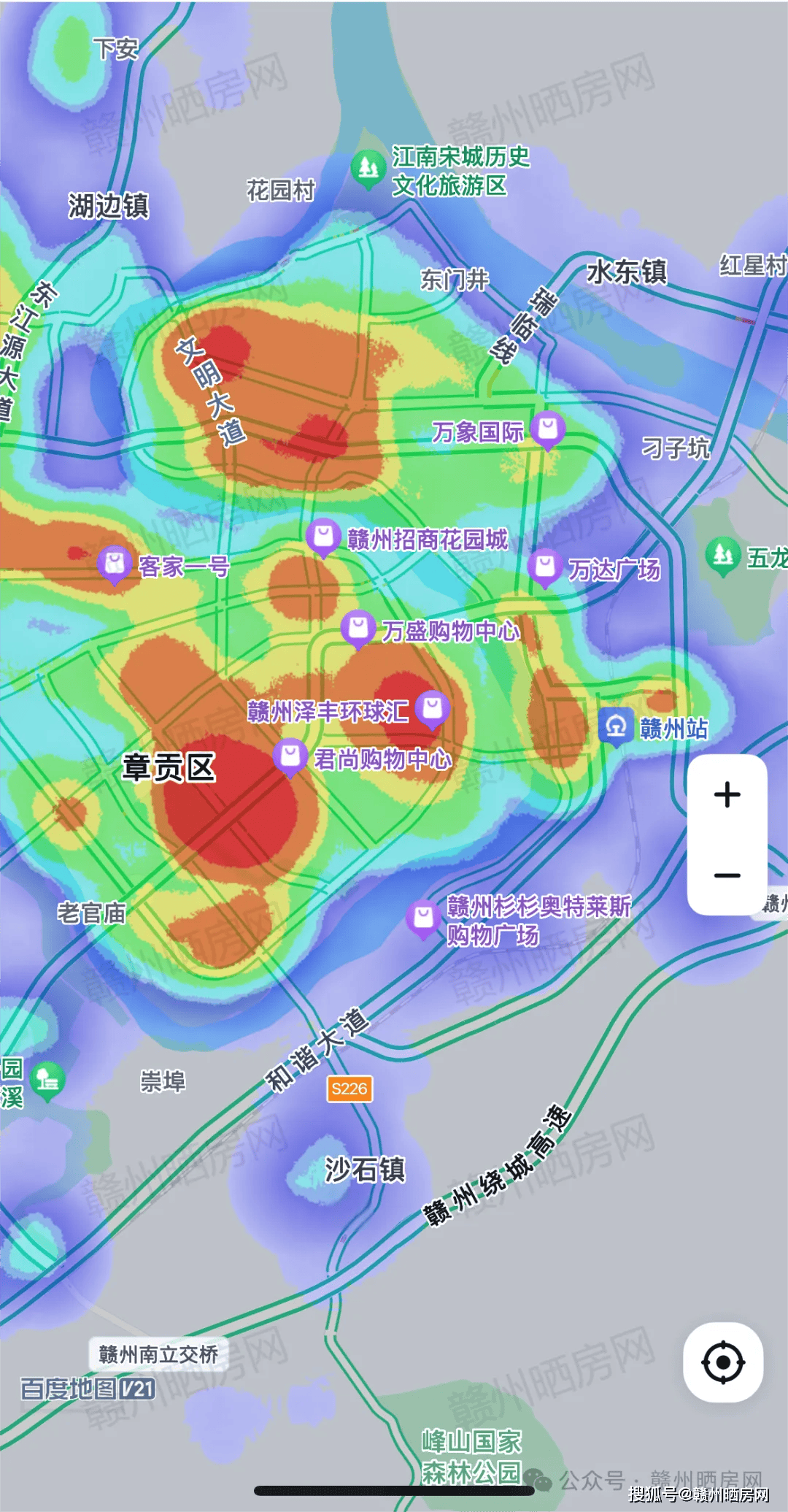
Task: Zoom in on the map
Action: tap(727, 795)
